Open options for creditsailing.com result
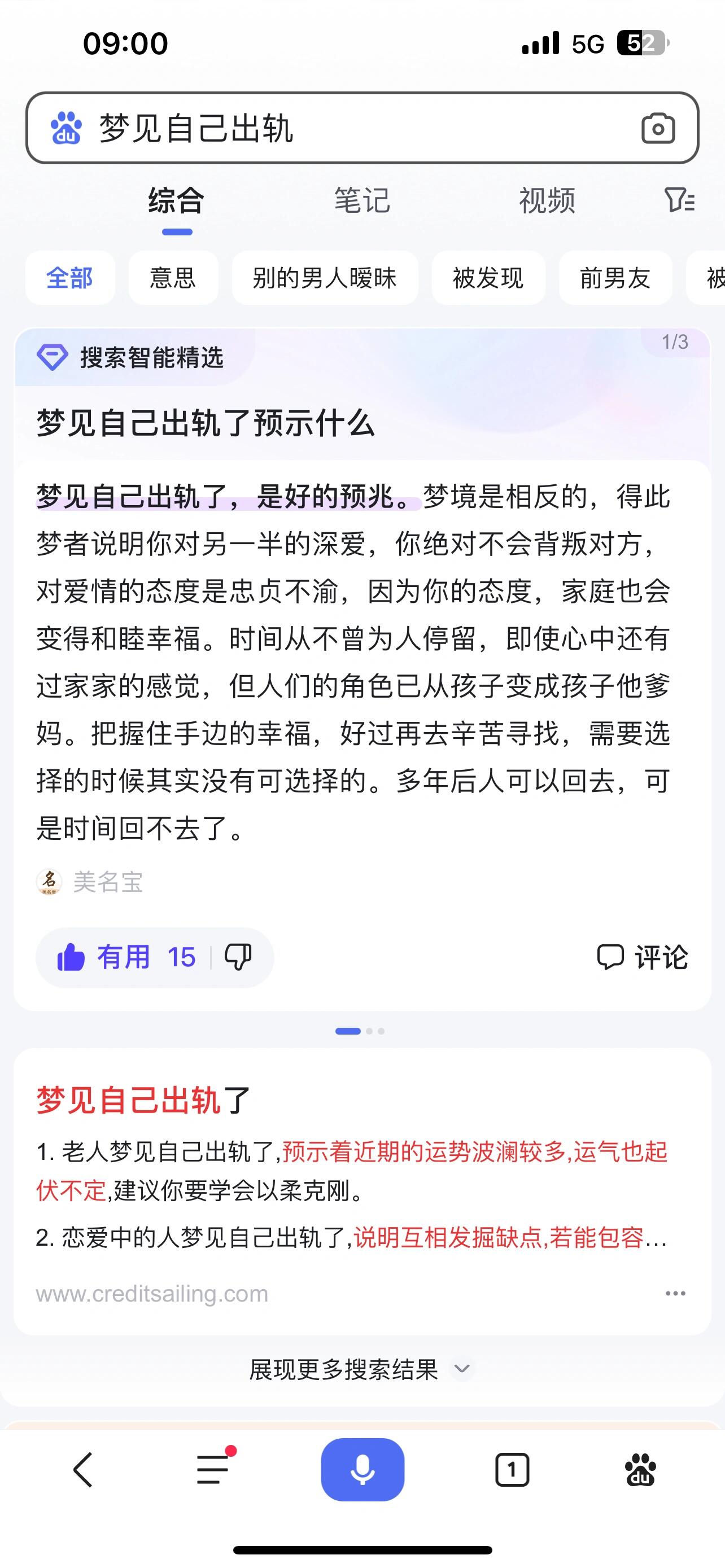This screenshot has width=725, height=1568. click(675, 1294)
